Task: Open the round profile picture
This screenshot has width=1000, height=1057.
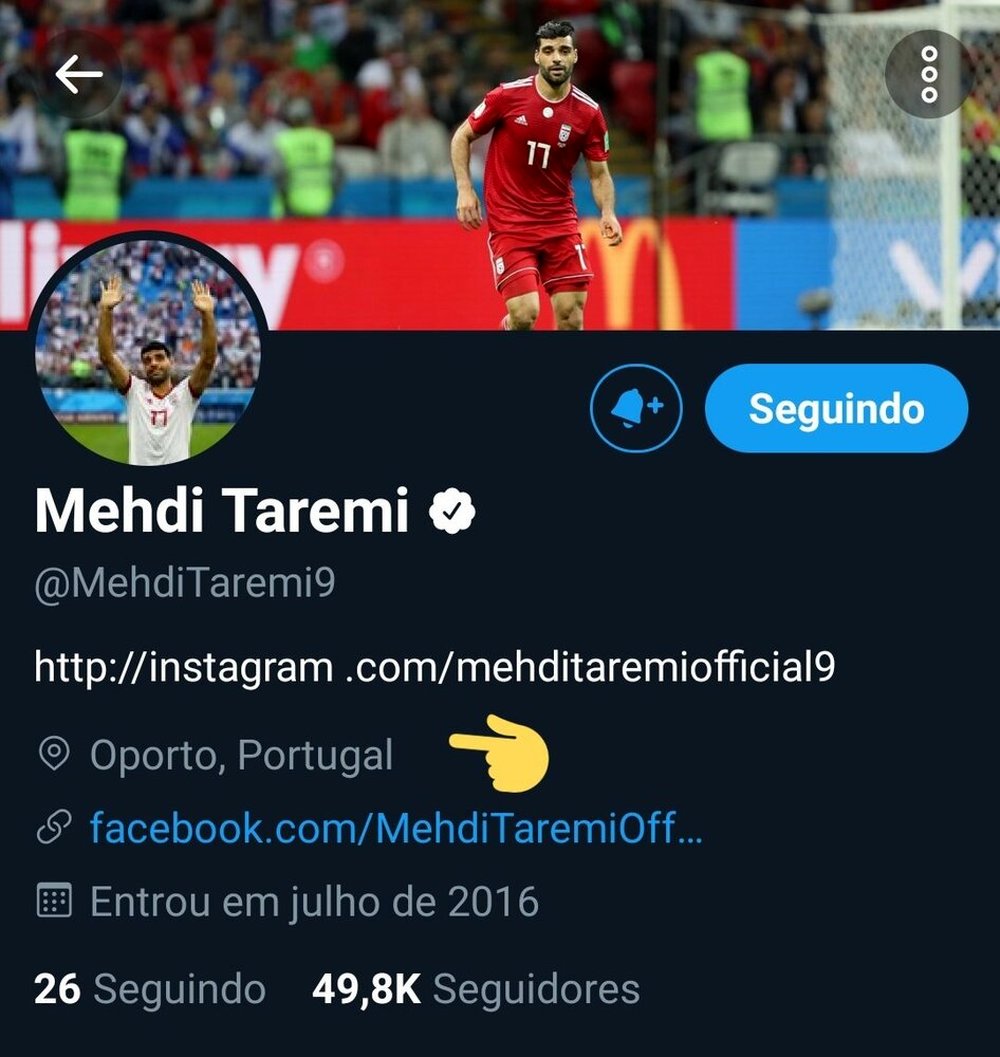Action: tap(148, 351)
